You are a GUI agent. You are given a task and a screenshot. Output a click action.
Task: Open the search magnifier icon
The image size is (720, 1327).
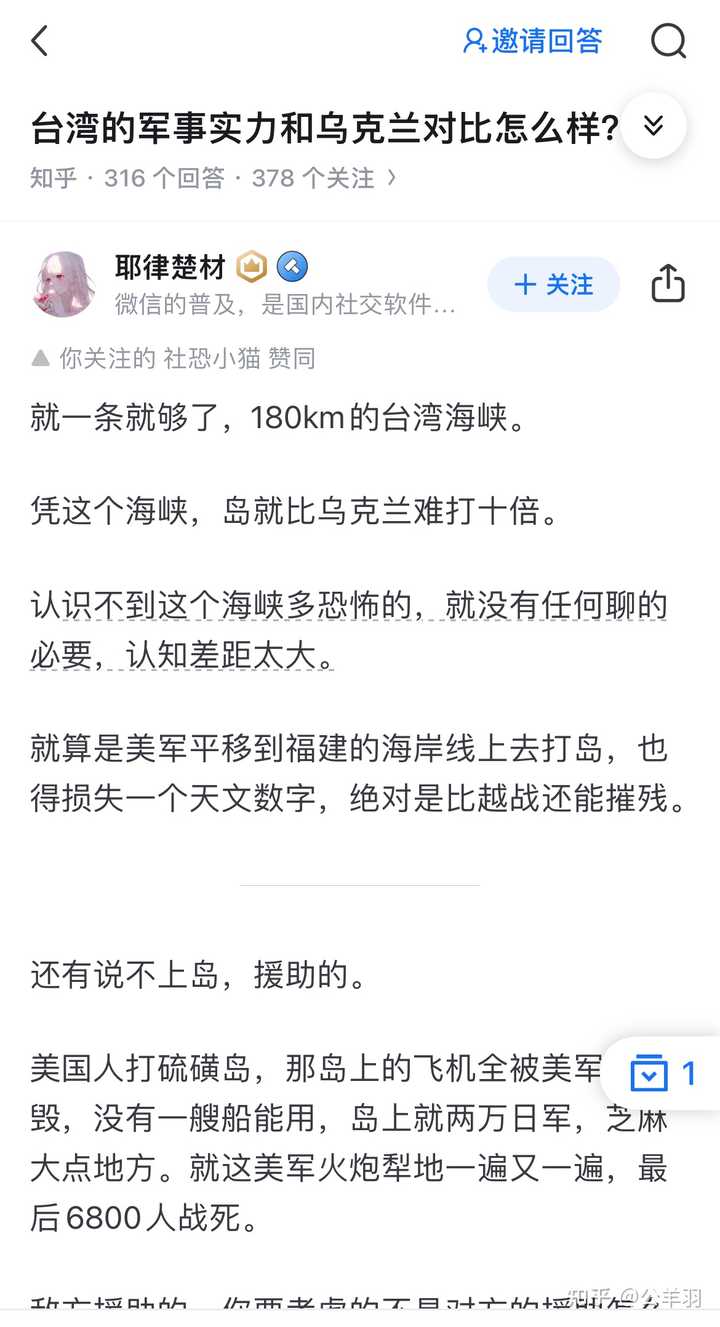point(668,41)
